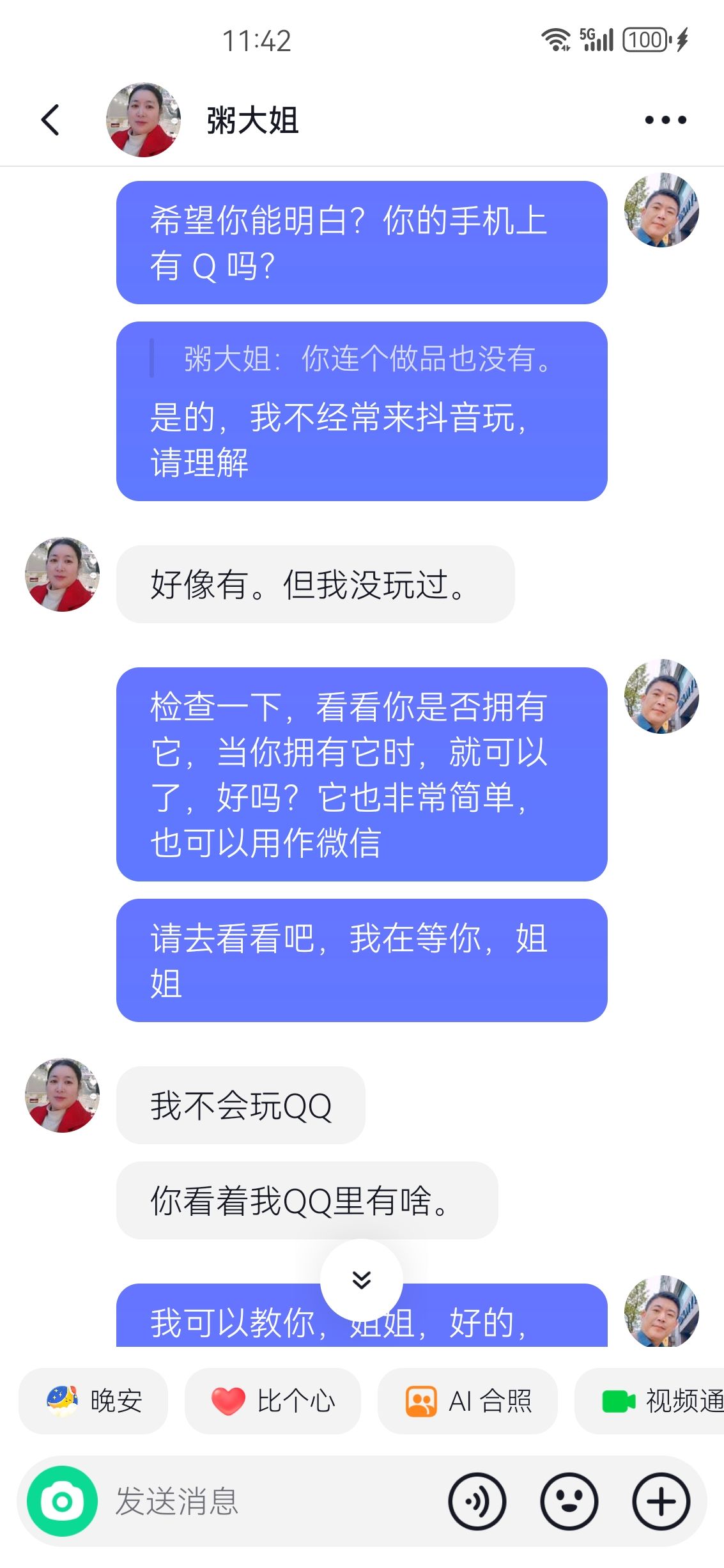
Task: Open the emoji picker
Action: click(569, 1501)
